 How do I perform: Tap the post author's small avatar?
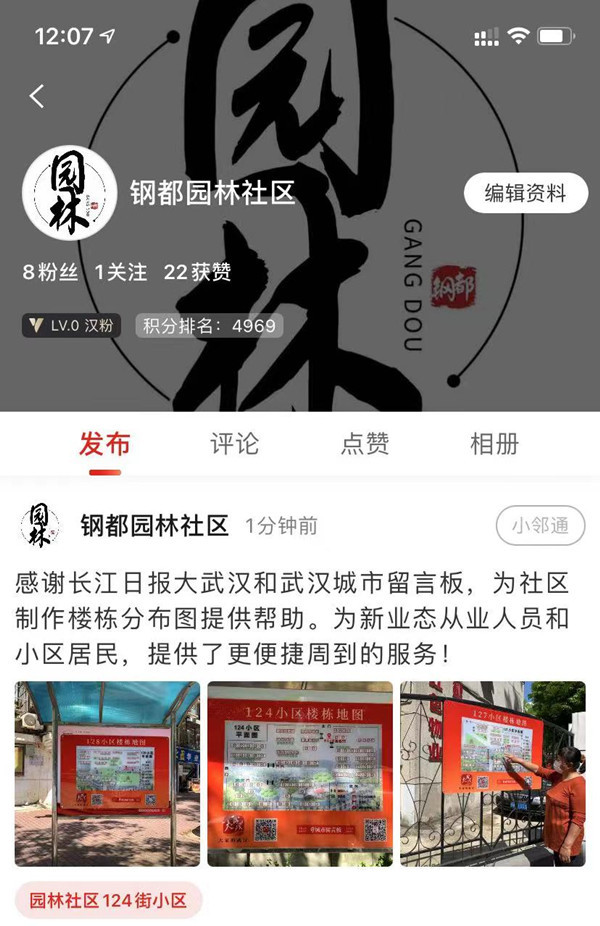click(39, 526)
